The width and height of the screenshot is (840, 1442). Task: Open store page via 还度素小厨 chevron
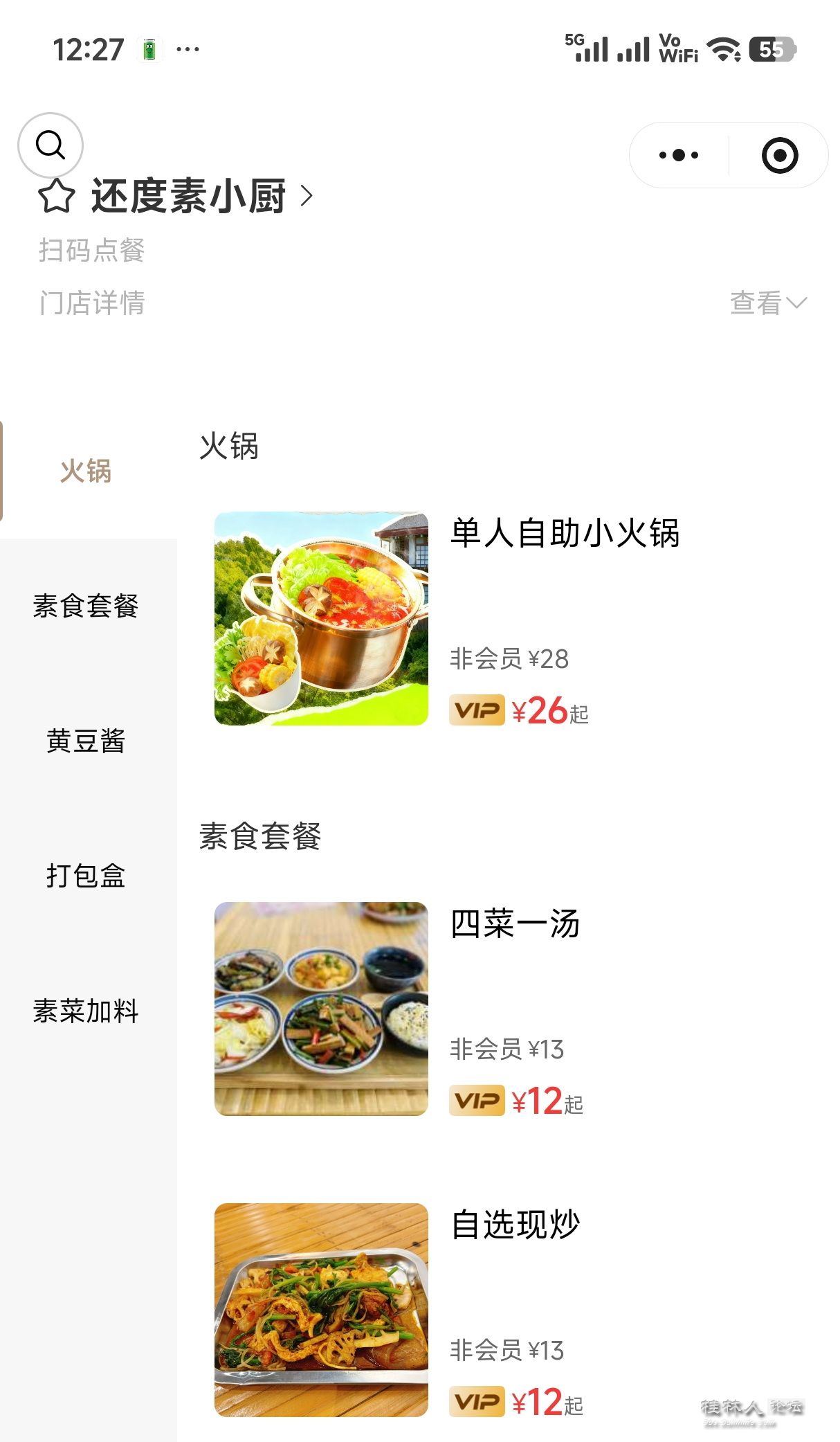pos(307,196)
